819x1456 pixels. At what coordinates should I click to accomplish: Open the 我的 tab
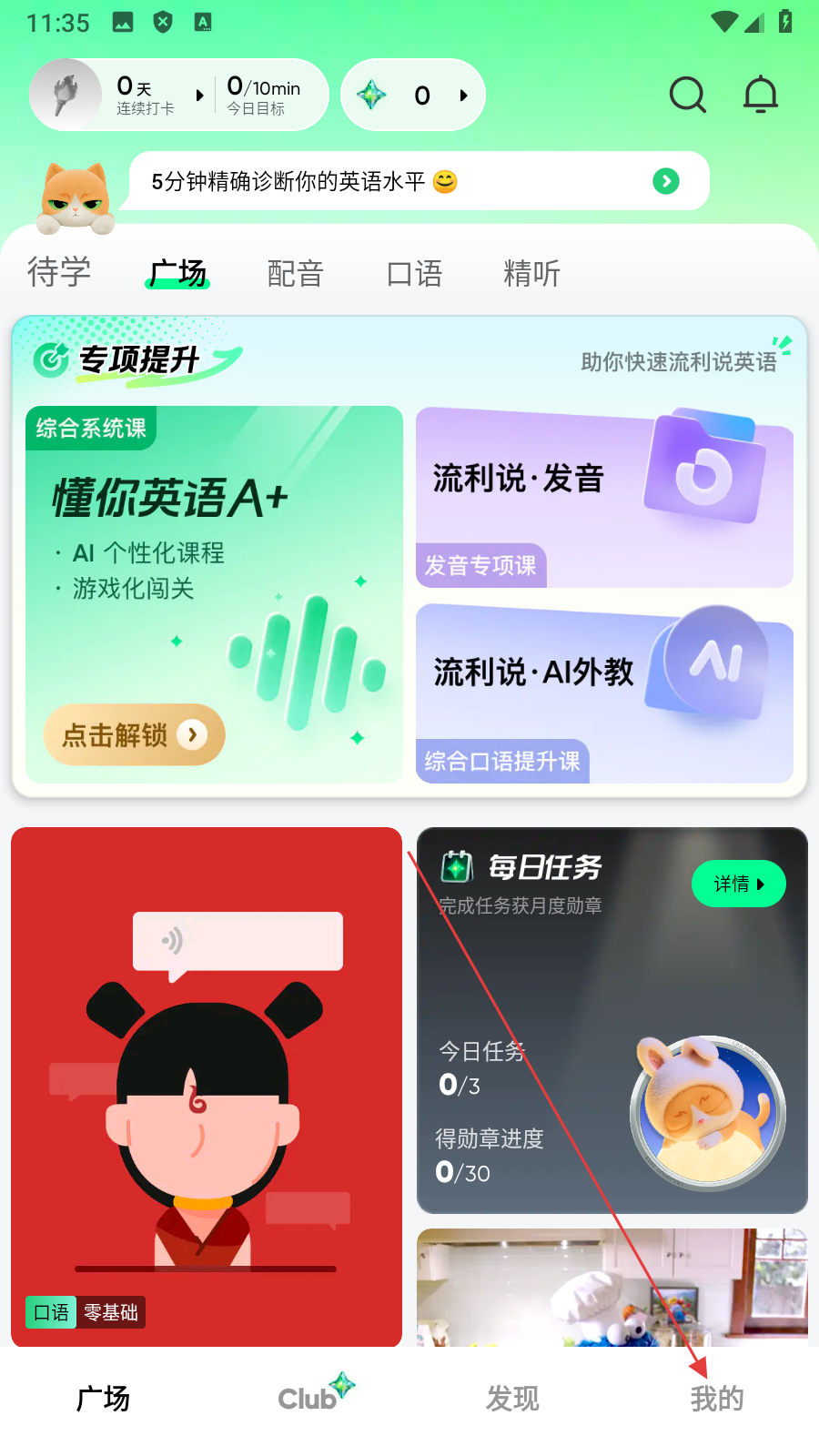click(717, 1398)
